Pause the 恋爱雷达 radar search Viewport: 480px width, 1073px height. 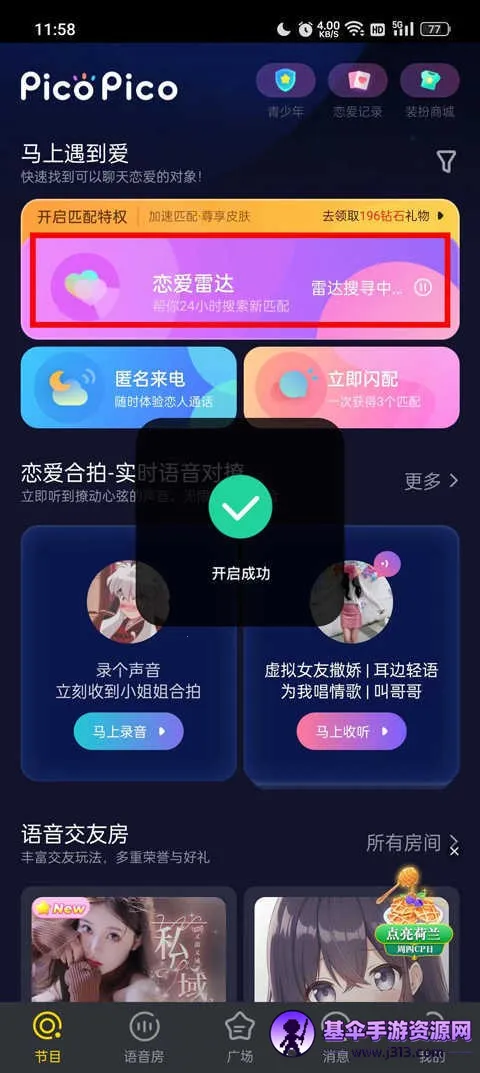423,288
